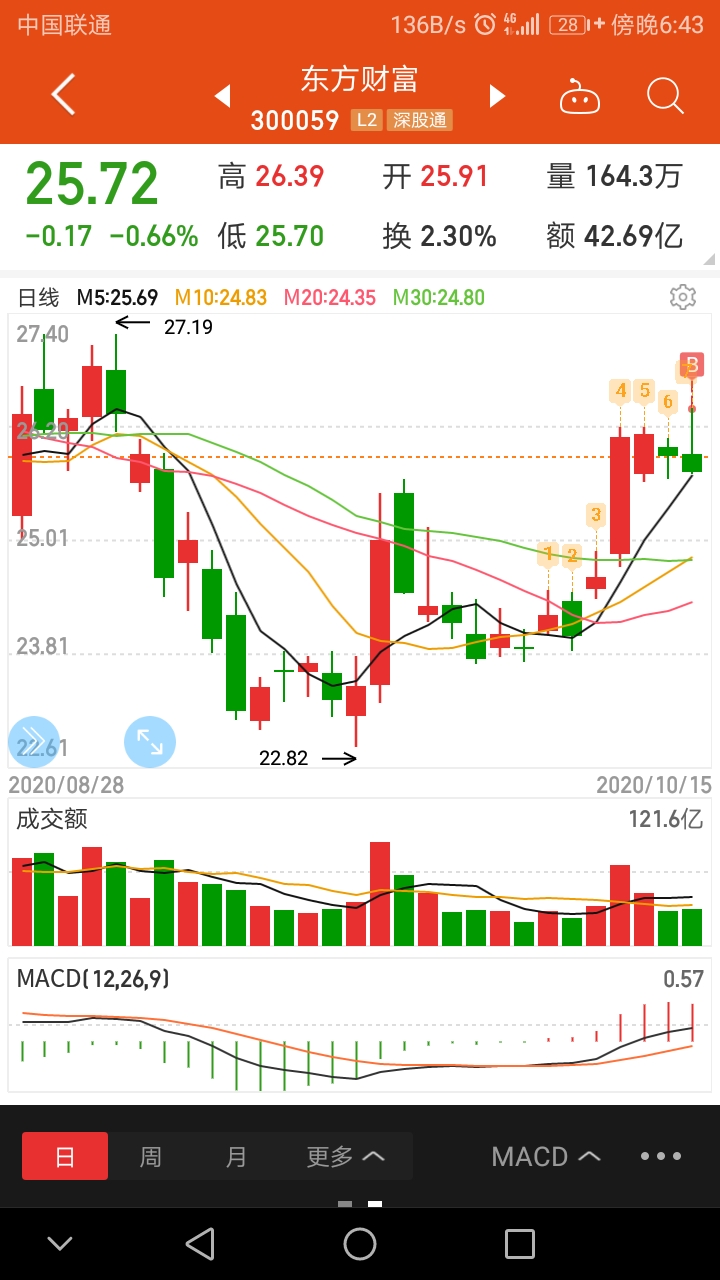Tap the double-arrow chart shift button

click(34, 741)
